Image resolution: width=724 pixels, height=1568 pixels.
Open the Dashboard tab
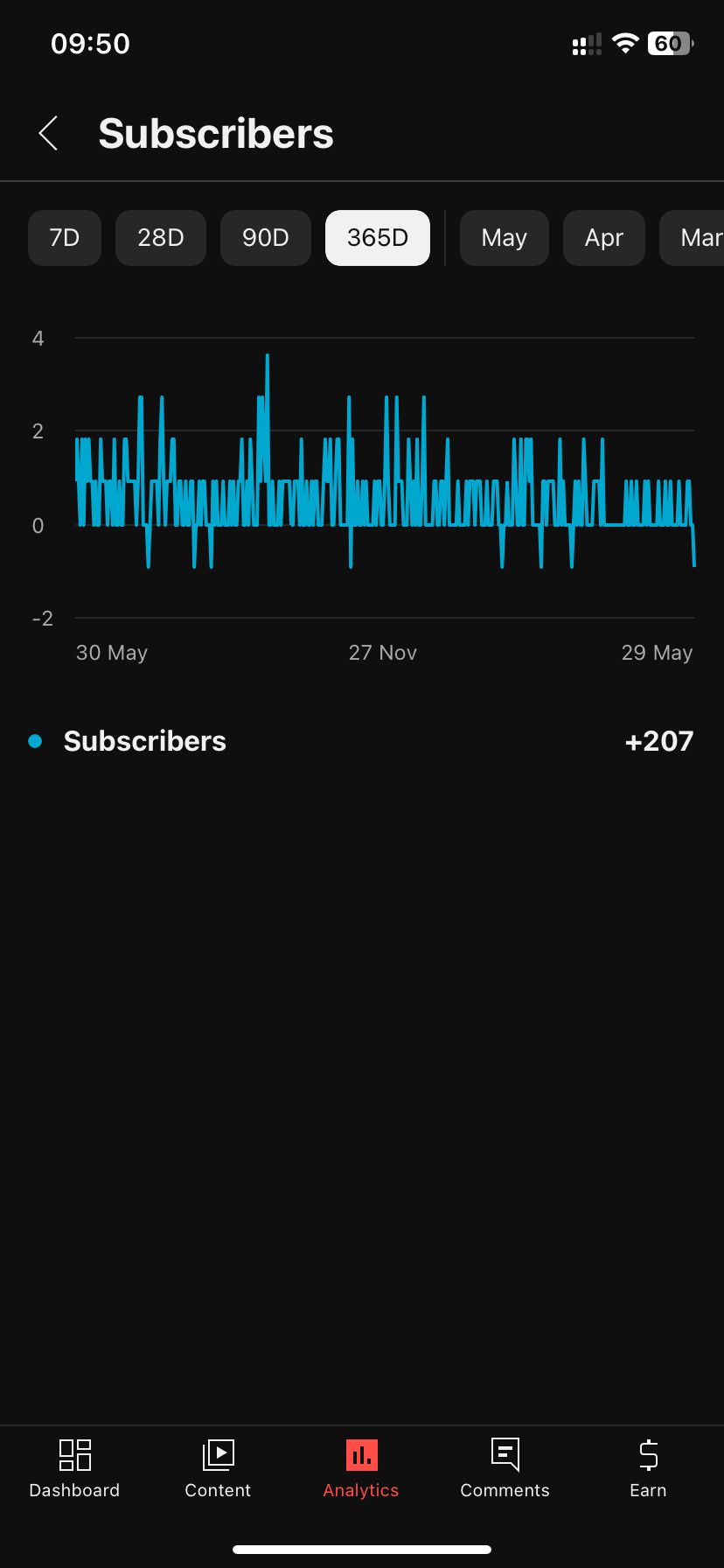pos(74,1469)
